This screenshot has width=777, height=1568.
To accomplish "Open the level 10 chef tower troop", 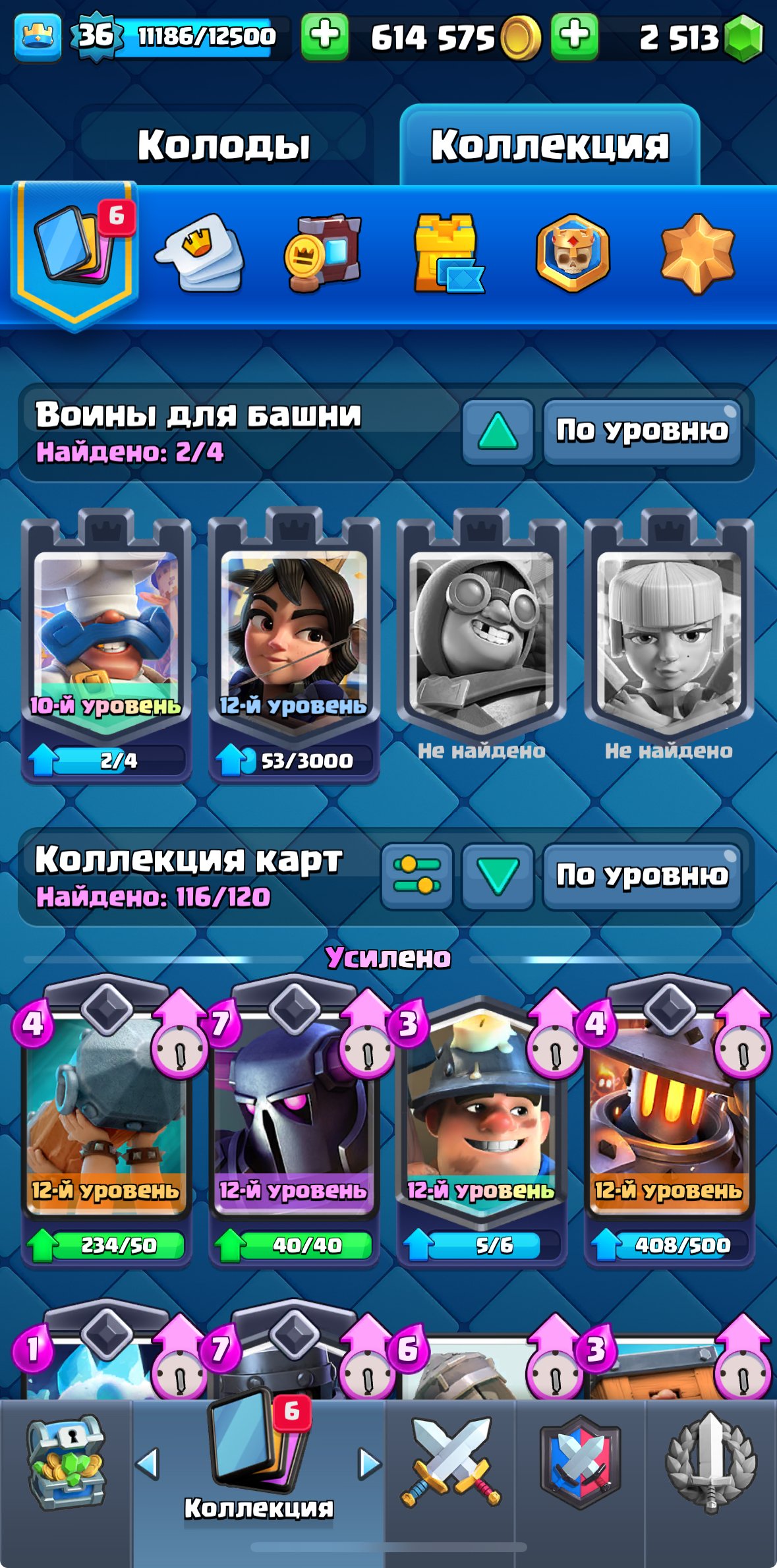I will [x=106, y=646].
